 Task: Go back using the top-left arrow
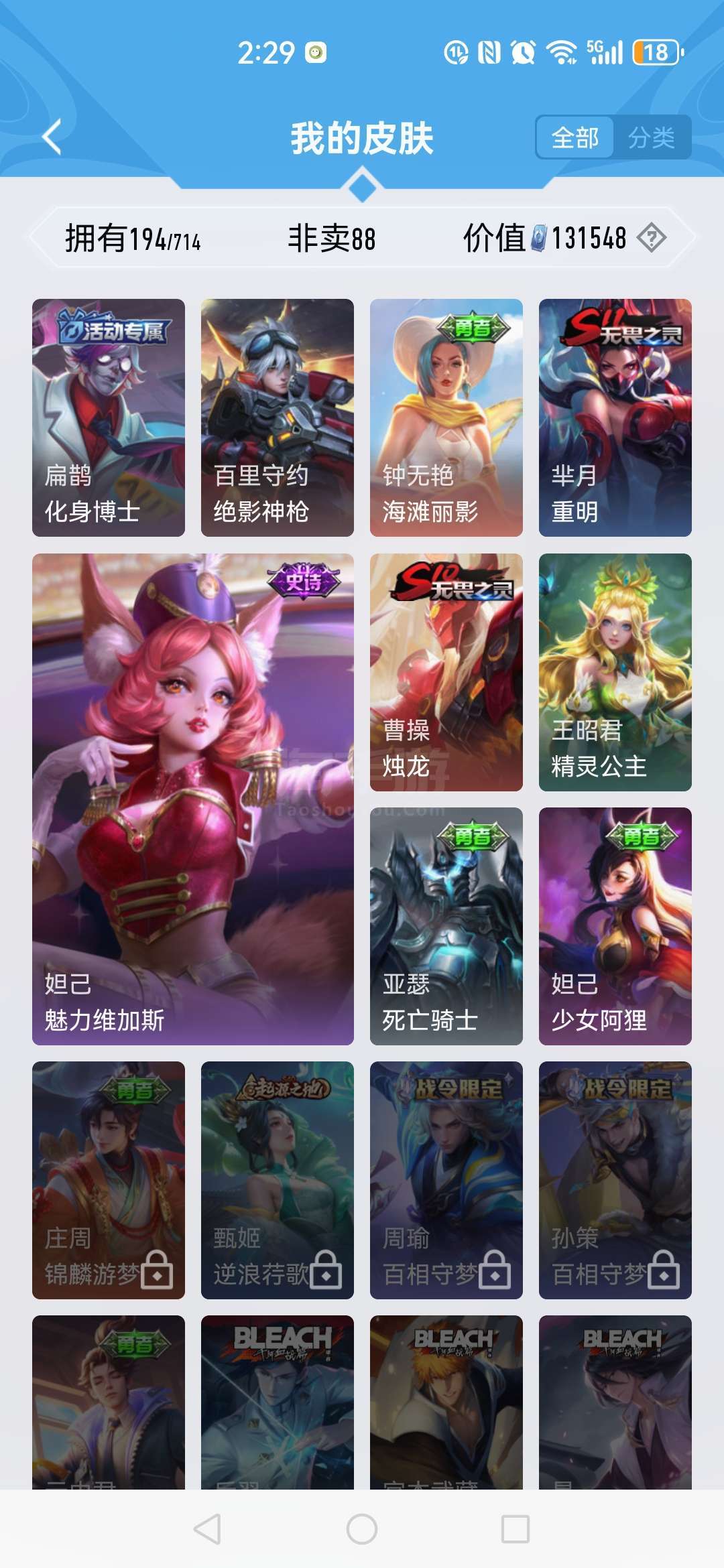point(52,137)
